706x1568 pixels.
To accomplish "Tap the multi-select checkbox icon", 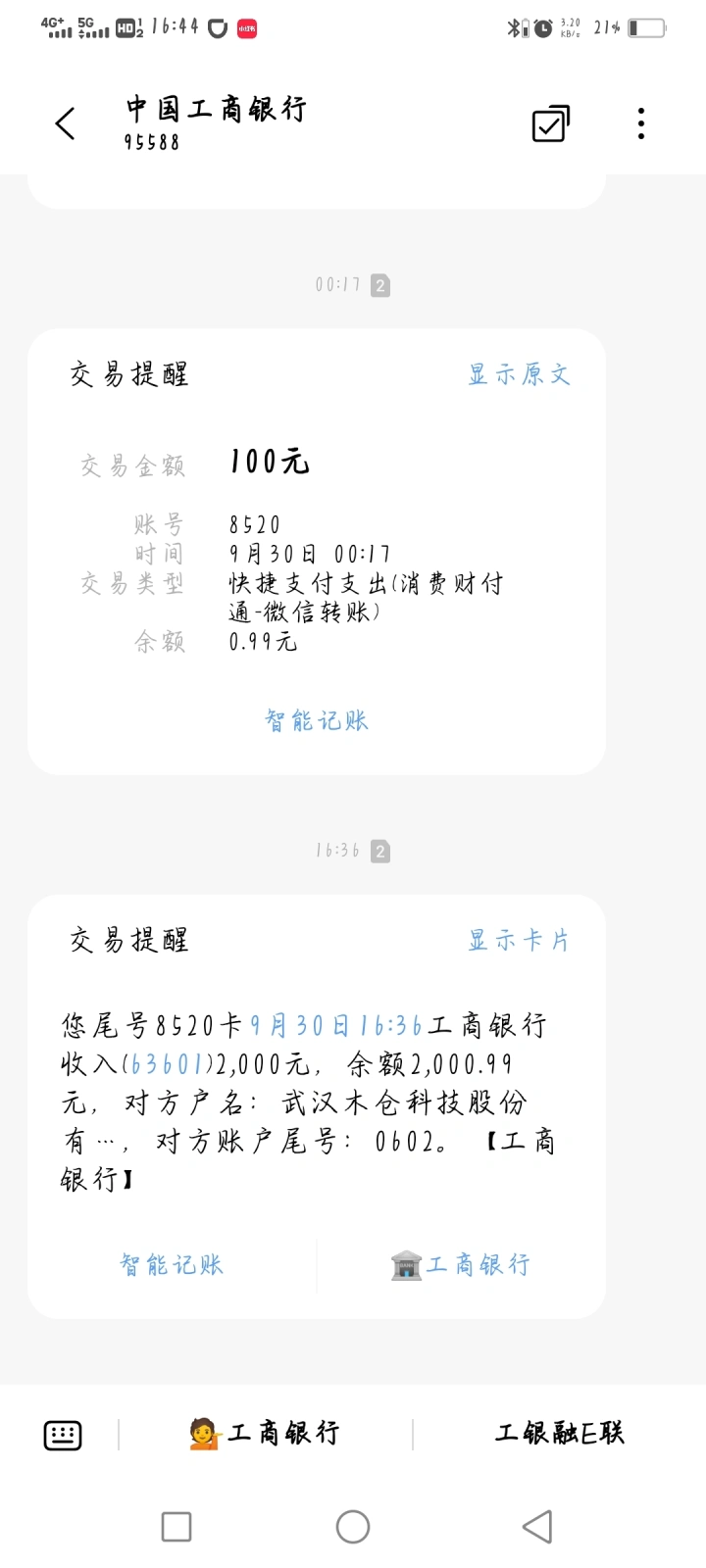I will pyautogui.click(x=550, y=123).
